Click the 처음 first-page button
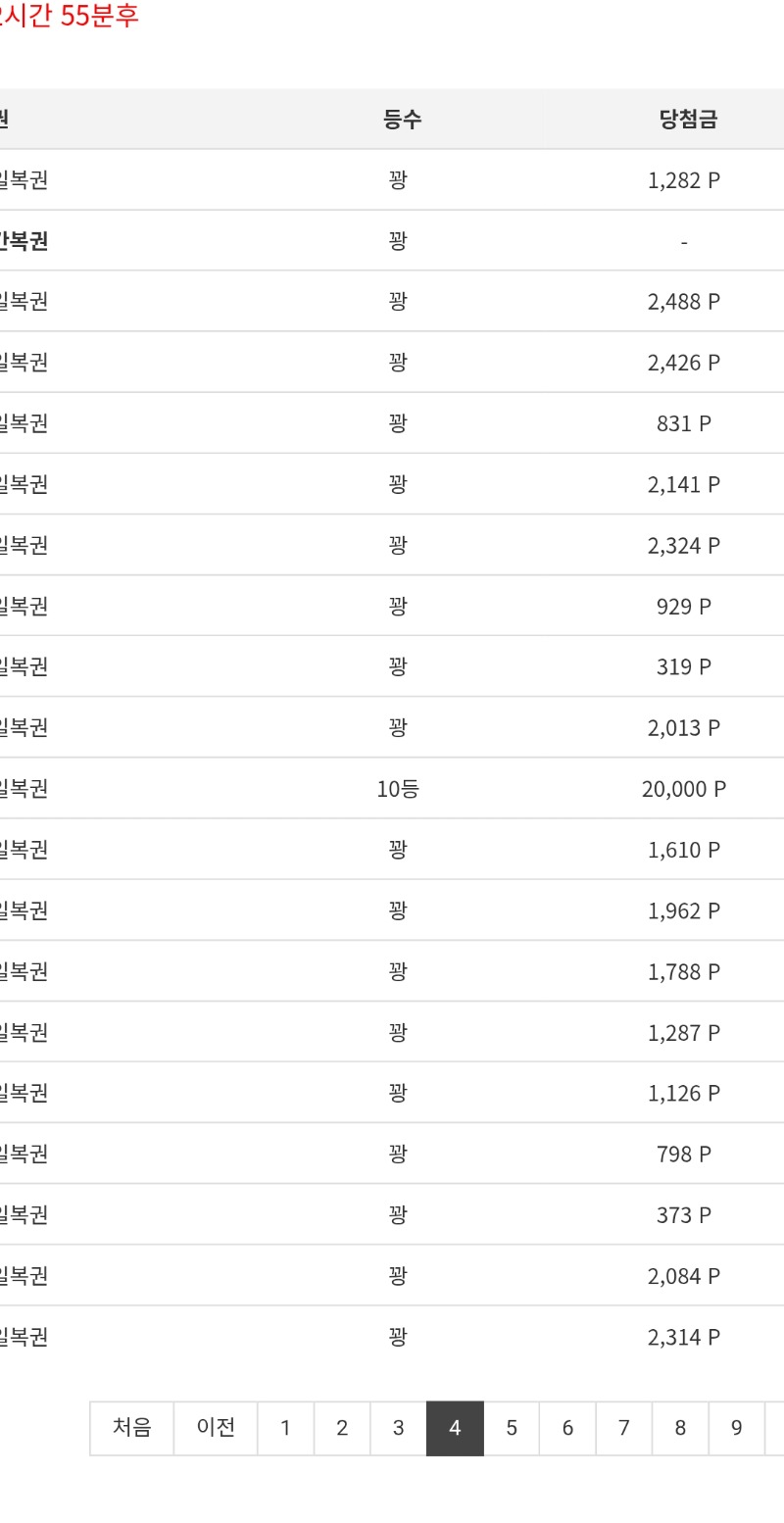This screenshot has height=1523, width=784. click(131, 1429)
